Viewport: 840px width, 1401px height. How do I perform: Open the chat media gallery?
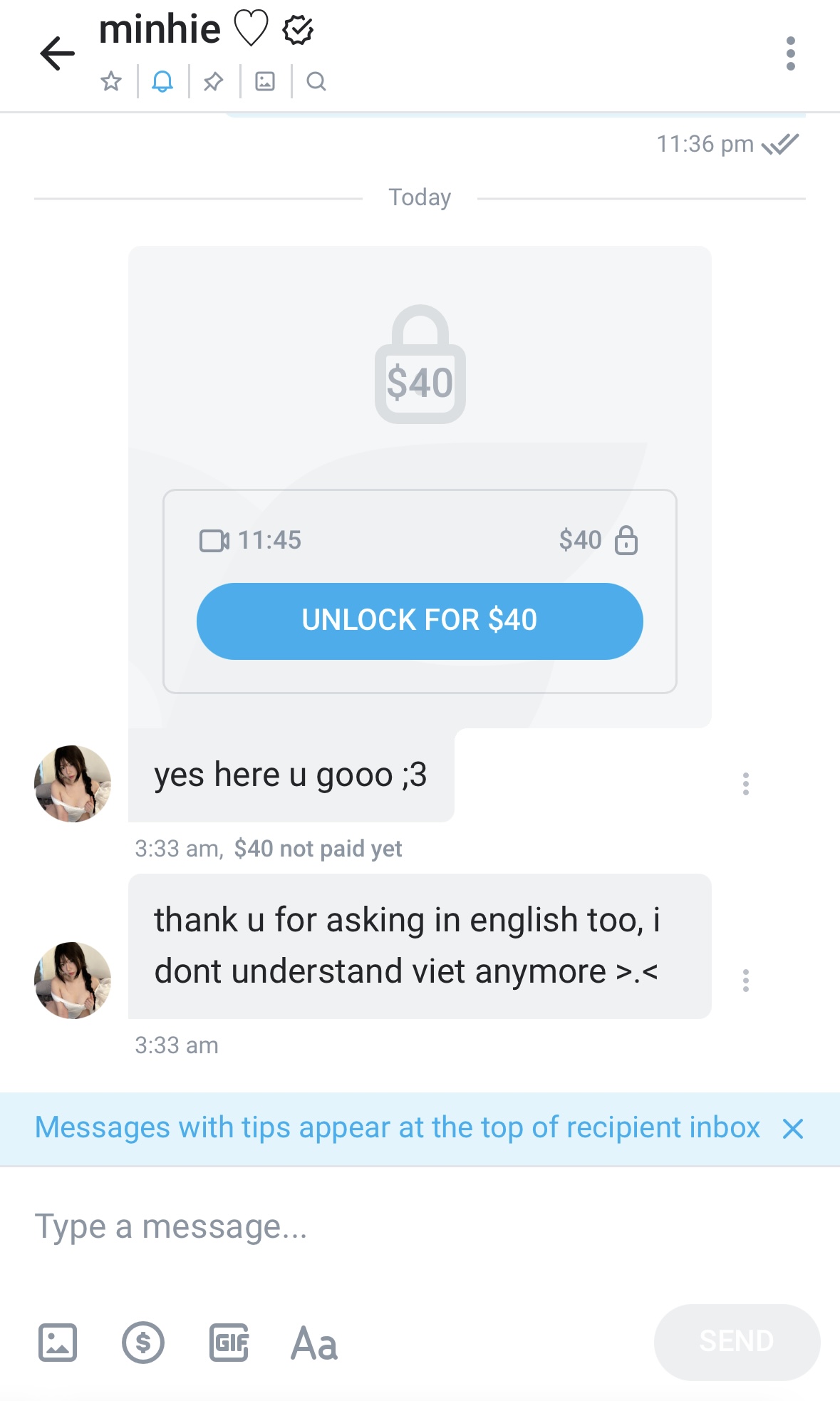[265, 81]
